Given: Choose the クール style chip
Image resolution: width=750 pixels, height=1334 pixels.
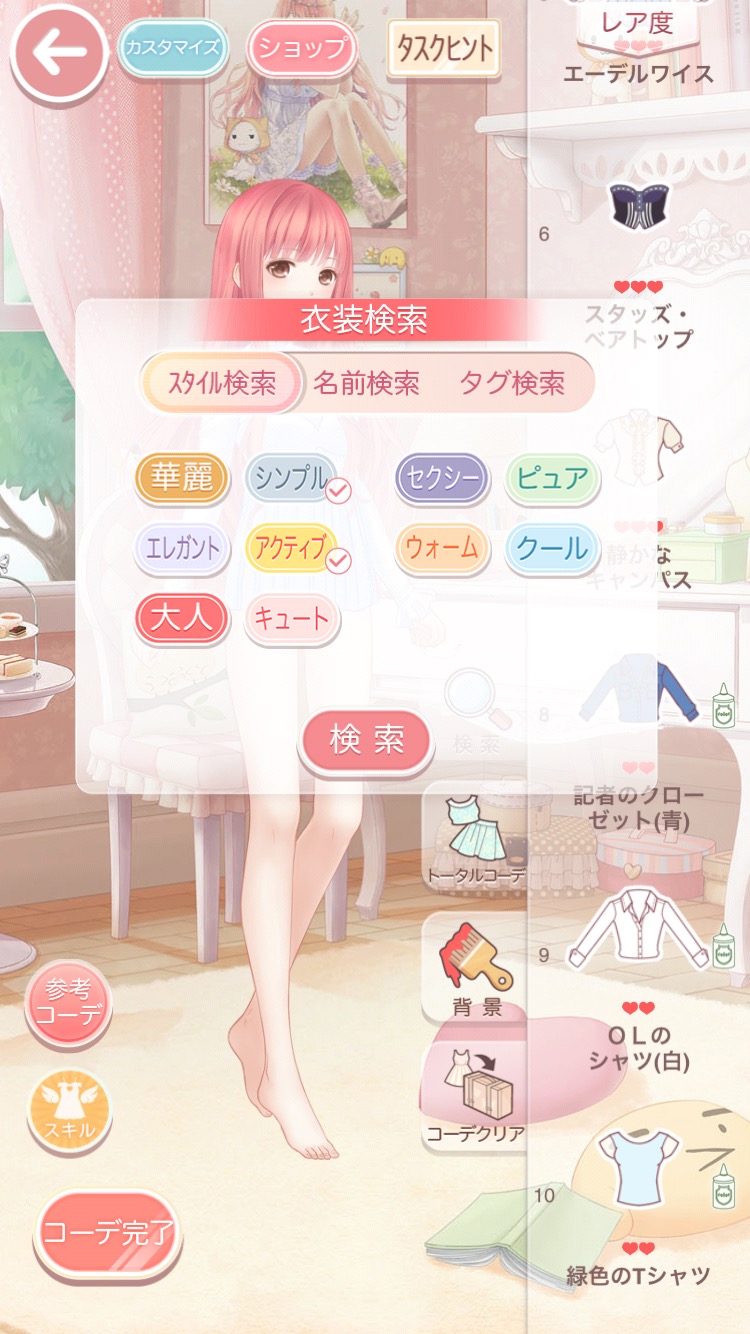Looking at the screenshot, I should (x=553, y=549).
